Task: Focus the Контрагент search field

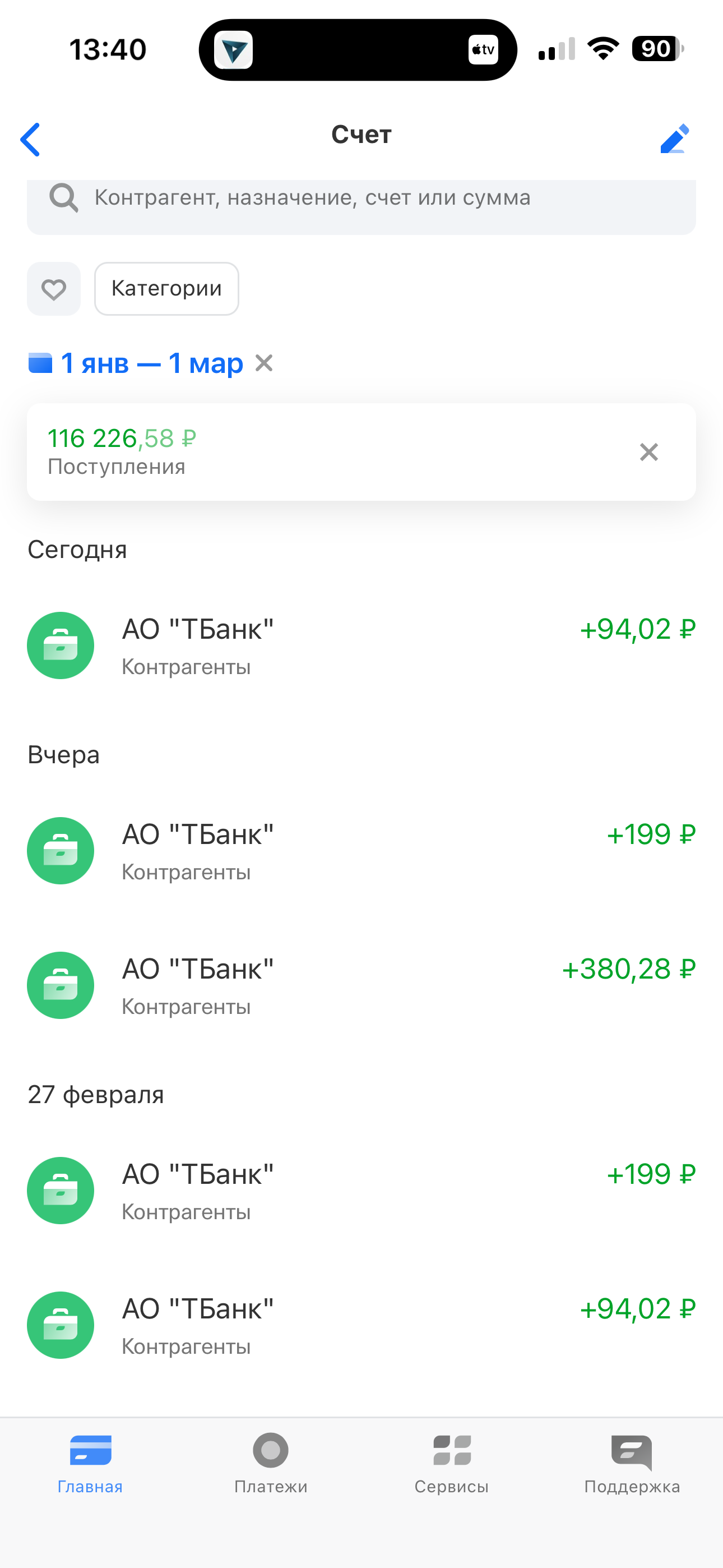Action: tap(361, 199)
